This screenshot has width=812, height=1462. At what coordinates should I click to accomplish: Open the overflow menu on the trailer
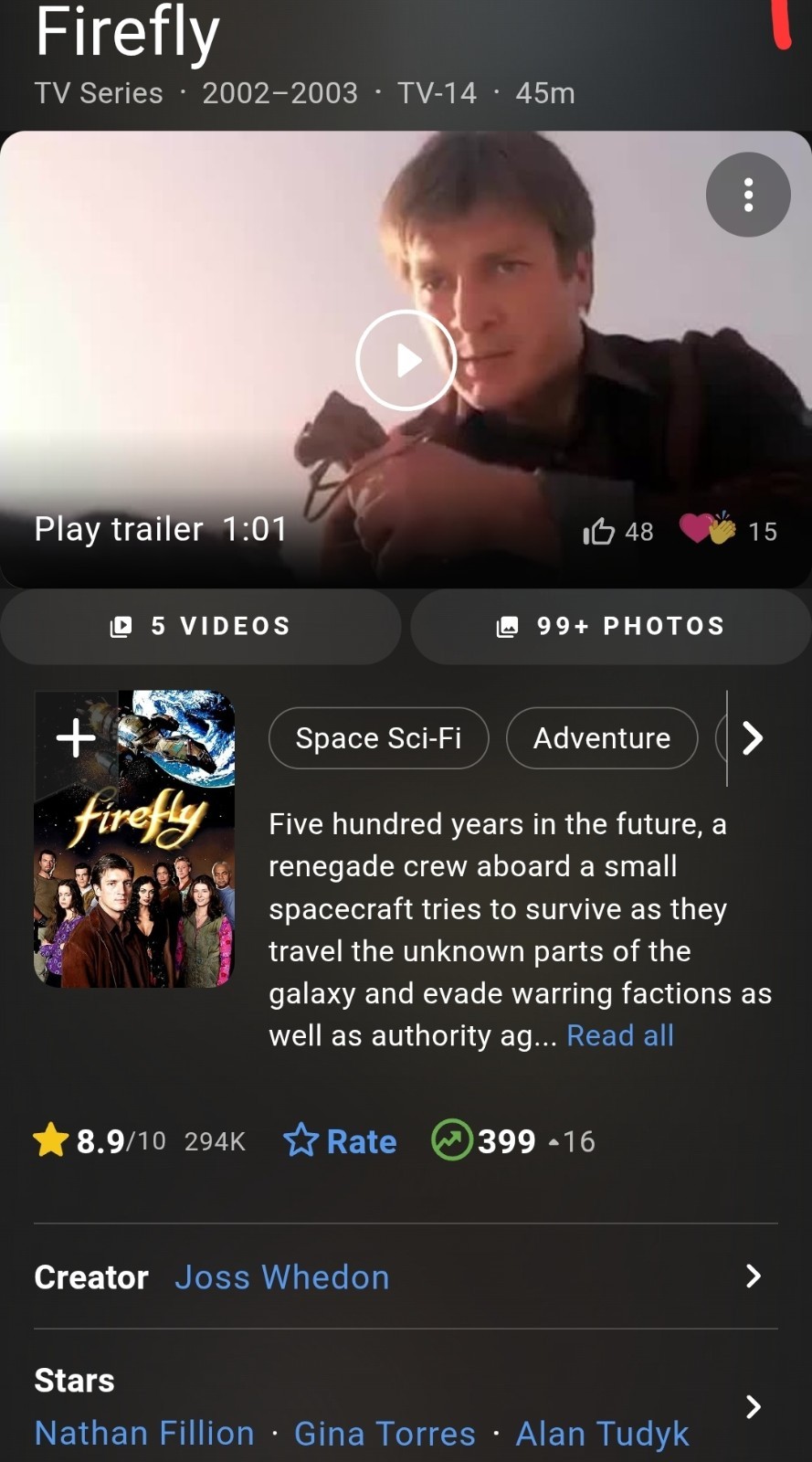pos(748,195)
